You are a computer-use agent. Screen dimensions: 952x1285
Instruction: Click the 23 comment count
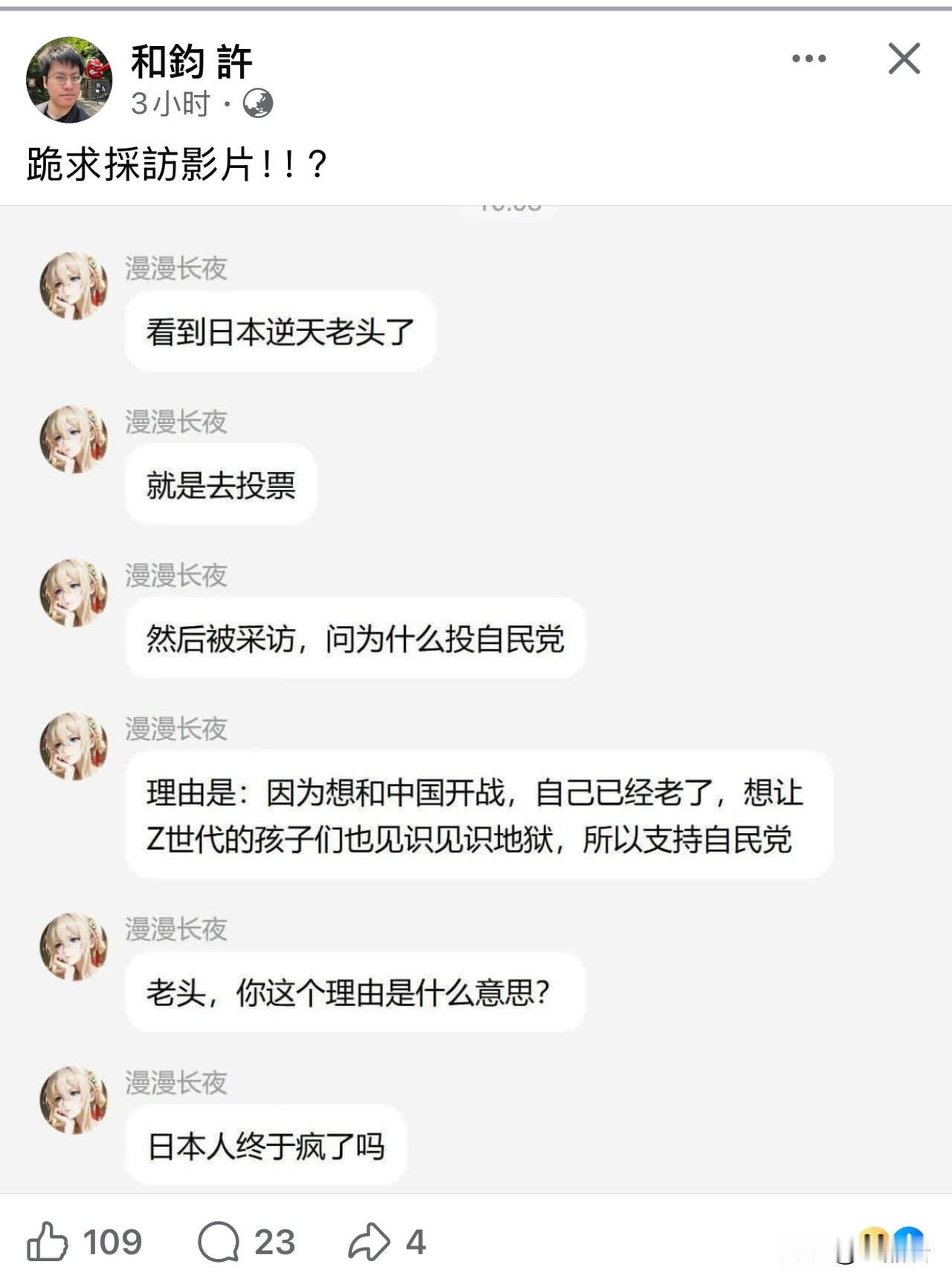click(273, 1243)
